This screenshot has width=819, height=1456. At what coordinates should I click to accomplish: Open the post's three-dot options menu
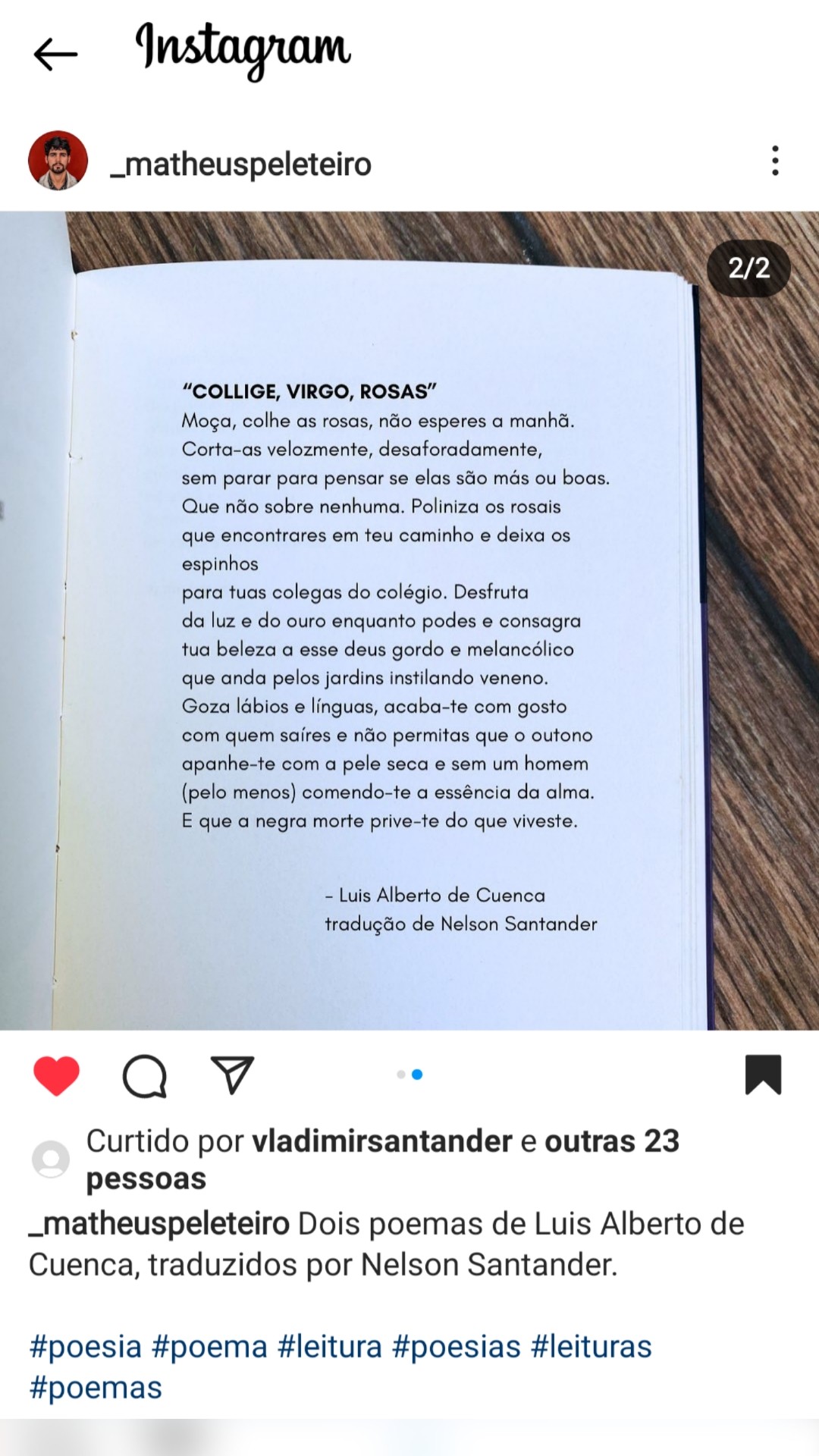(774, 161)
